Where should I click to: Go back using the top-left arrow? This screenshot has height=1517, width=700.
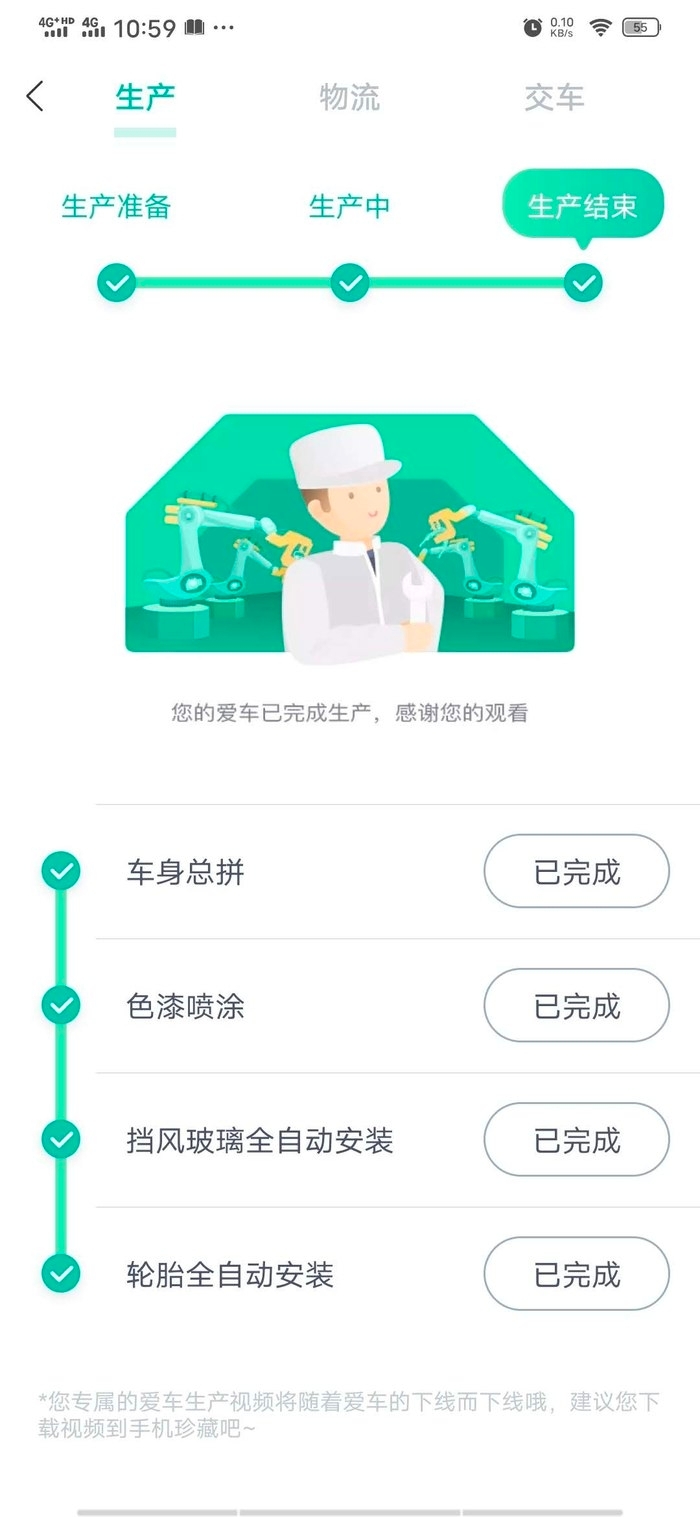[x=35, y=97]
